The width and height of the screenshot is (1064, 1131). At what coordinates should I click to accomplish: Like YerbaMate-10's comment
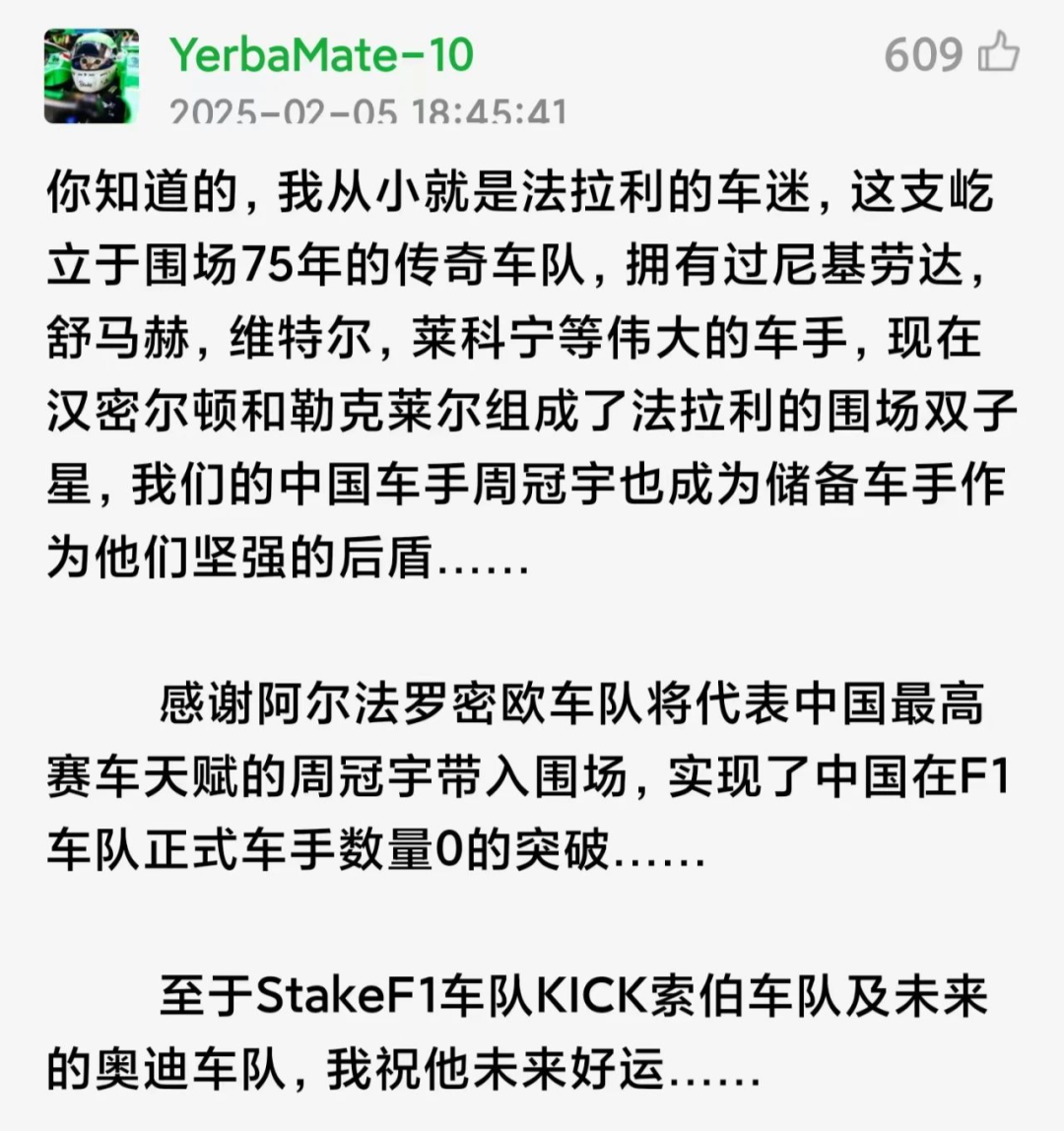coord(998,52)
